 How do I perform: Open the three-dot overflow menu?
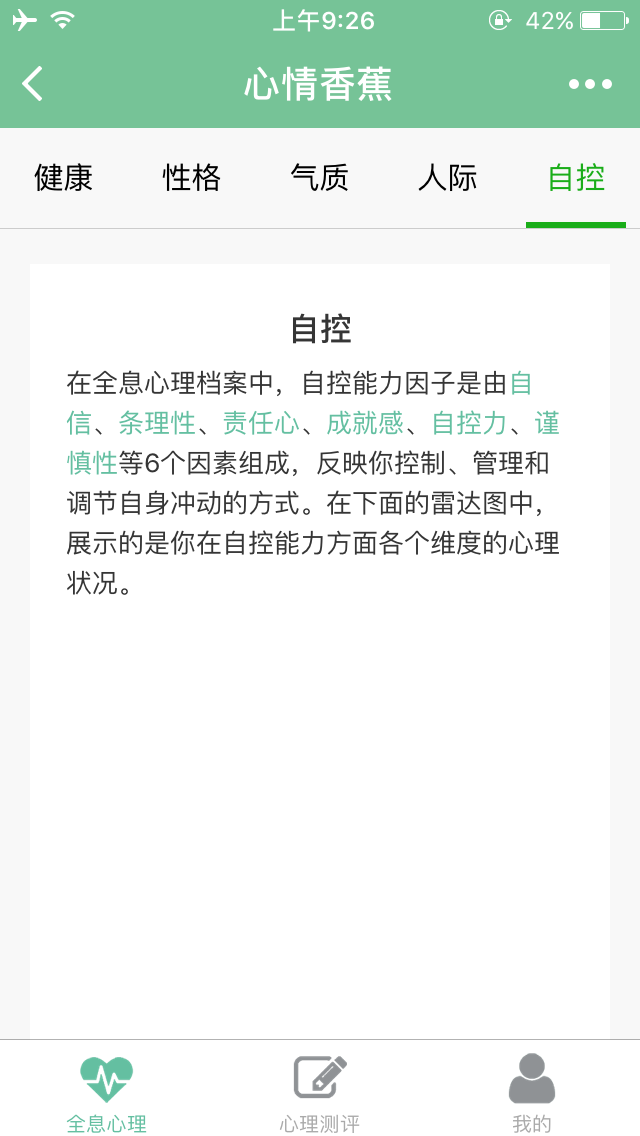[590, 84]
